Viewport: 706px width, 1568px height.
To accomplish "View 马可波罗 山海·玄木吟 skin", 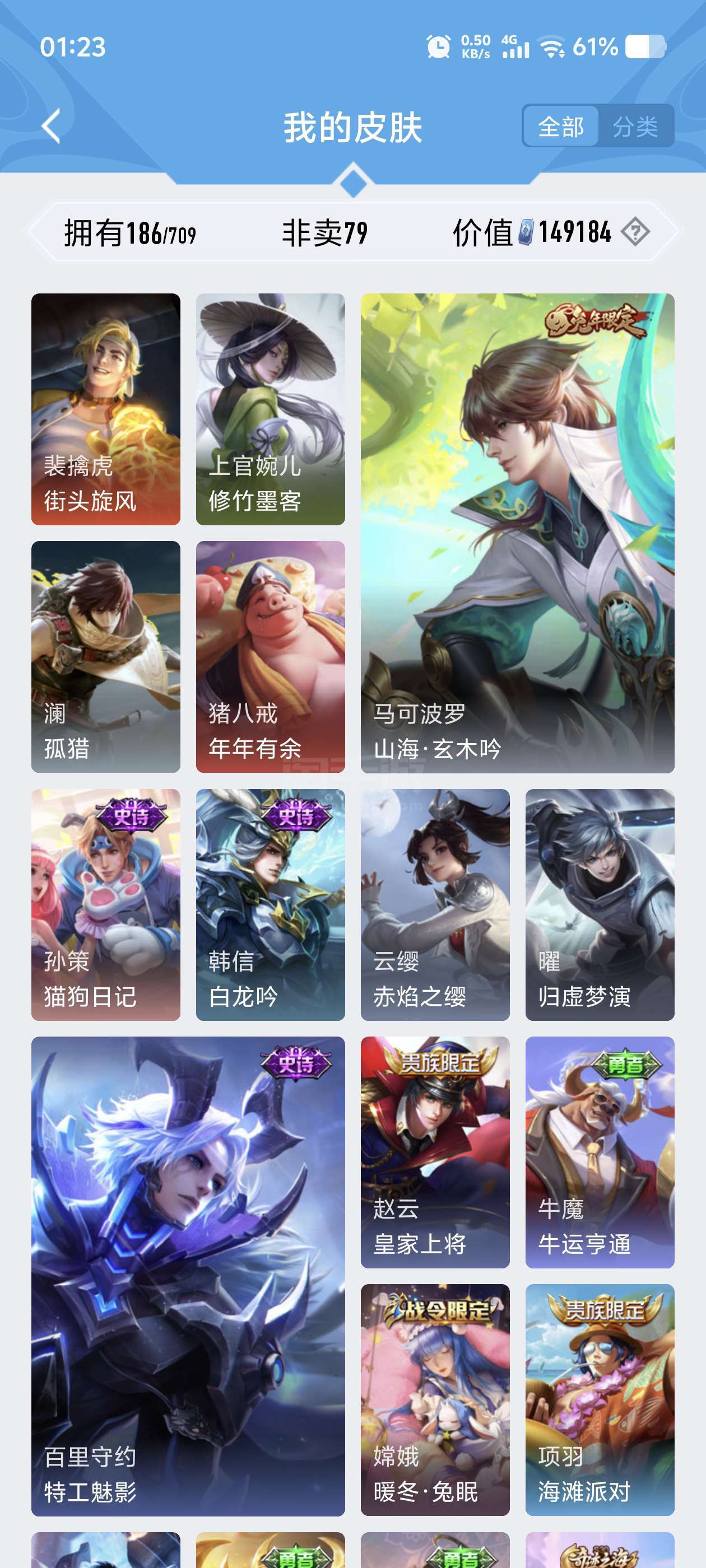I will click(x=517, y=533).
